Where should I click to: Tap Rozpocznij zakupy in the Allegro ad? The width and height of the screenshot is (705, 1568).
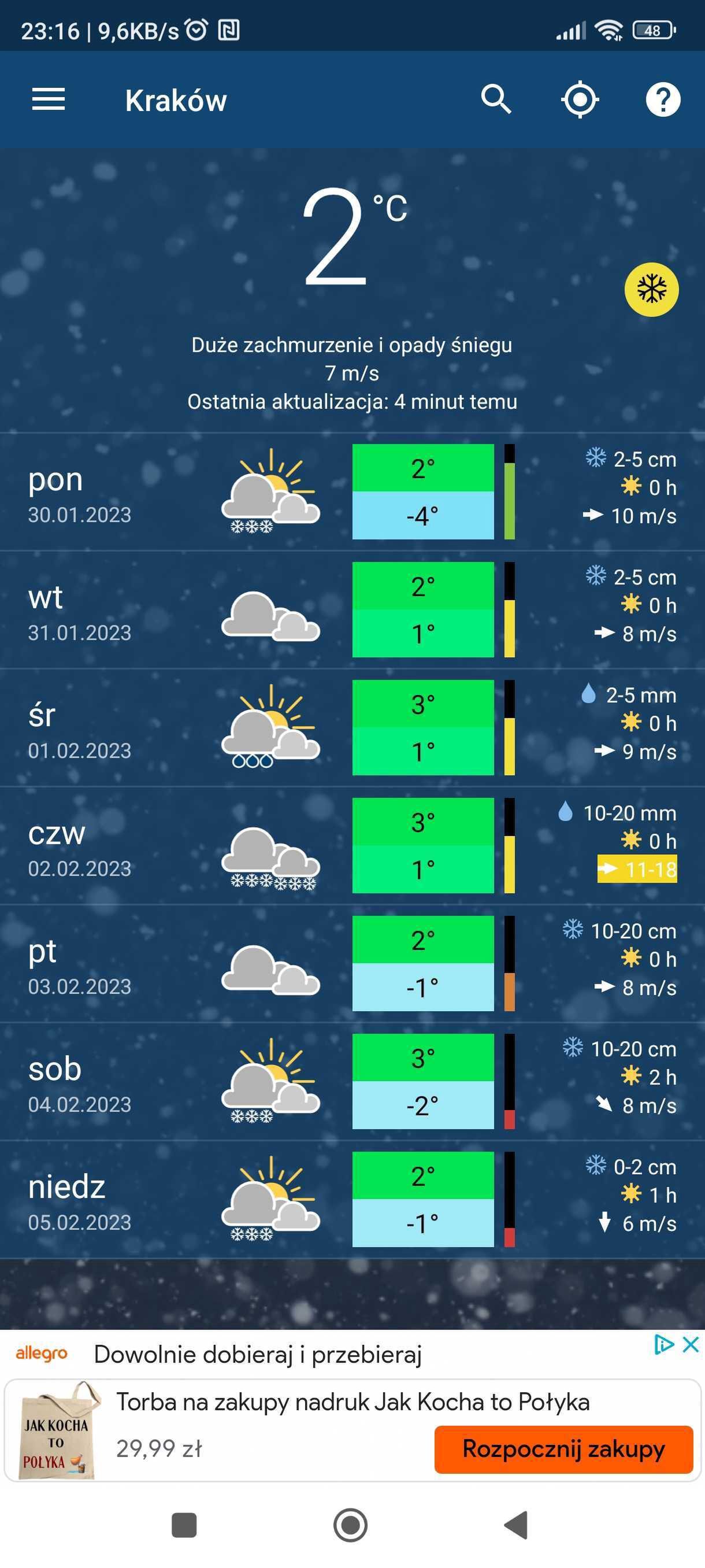(563, 1449)
